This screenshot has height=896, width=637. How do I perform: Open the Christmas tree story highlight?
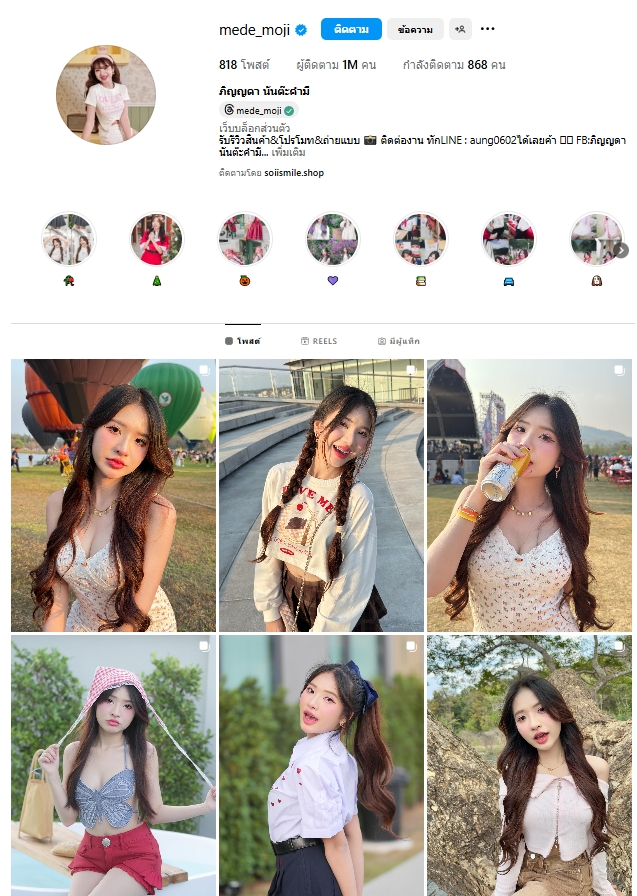[x=156, y=240]
